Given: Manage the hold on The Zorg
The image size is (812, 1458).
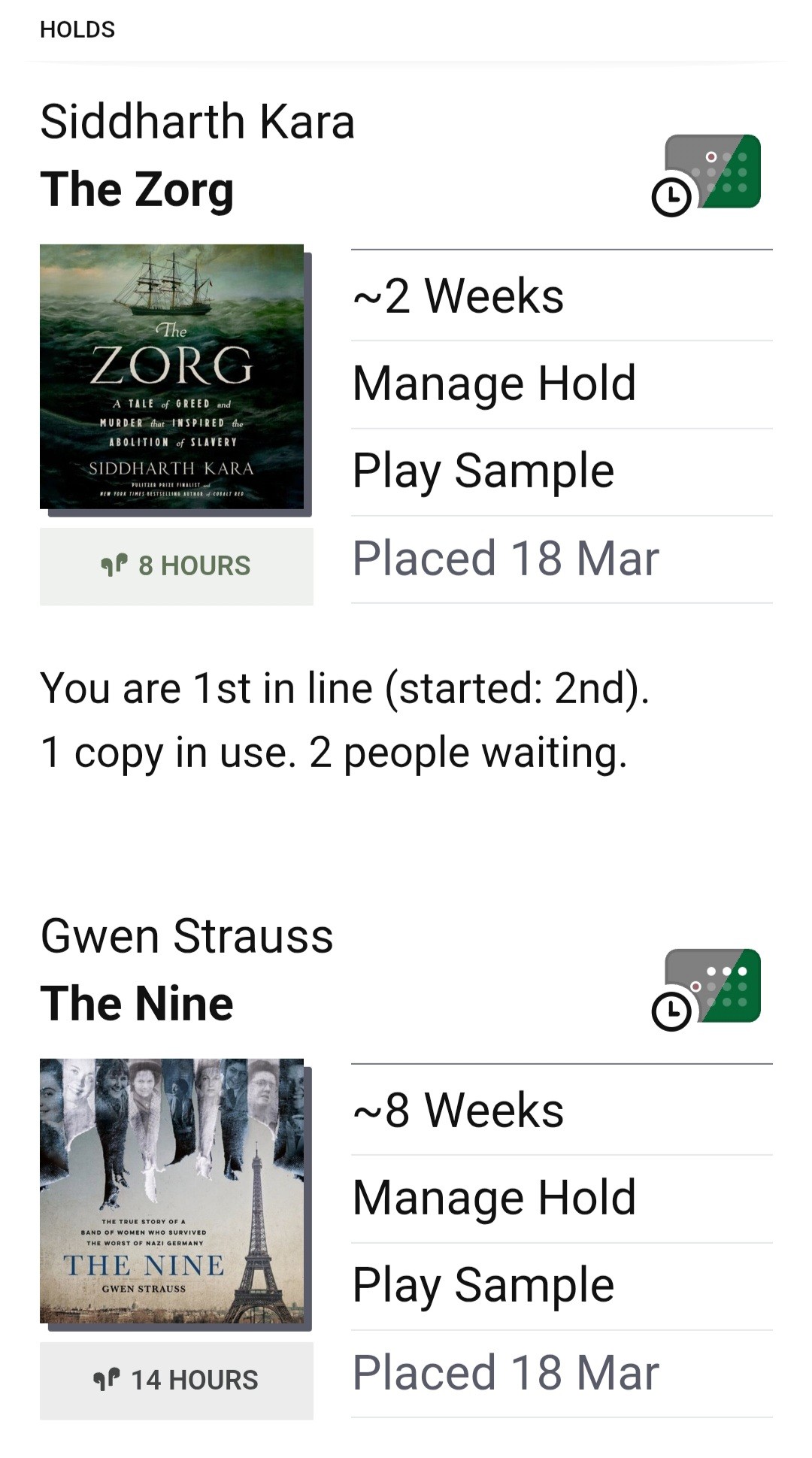Looking at the screenshot, I should pos(494,383).
